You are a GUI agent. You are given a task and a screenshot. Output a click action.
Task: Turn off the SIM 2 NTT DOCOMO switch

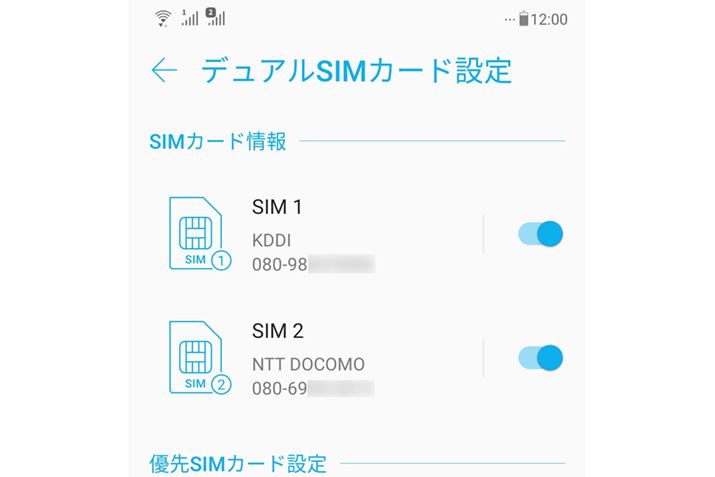540,358
